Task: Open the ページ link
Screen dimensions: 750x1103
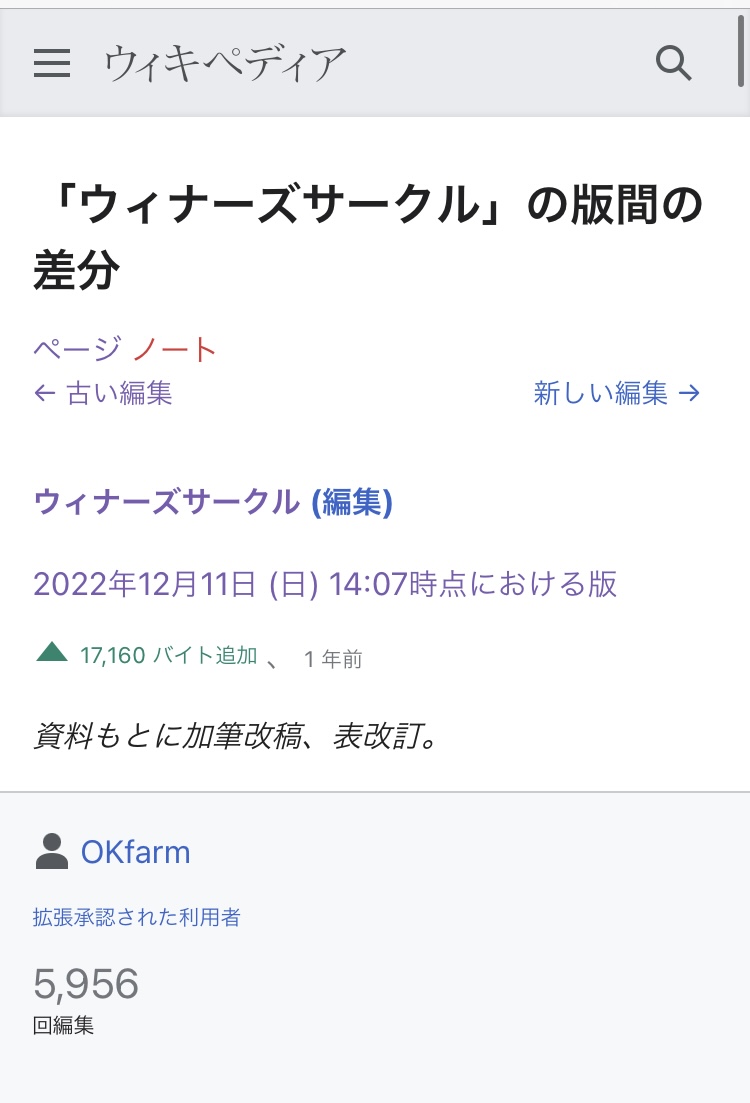Action: pos(76,349)
